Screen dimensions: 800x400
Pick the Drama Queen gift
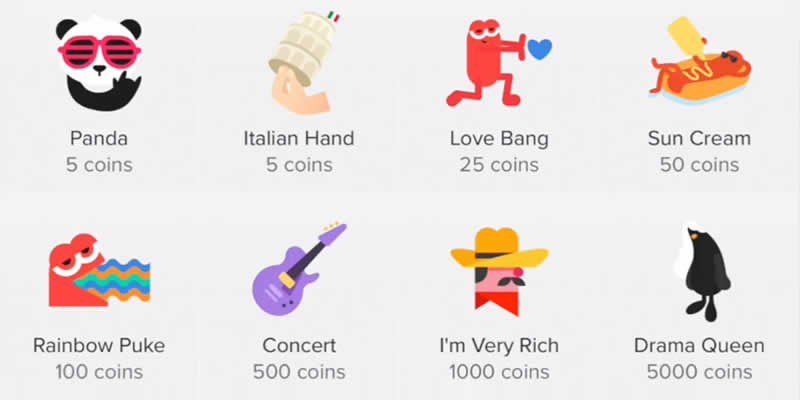coord(698,270)
